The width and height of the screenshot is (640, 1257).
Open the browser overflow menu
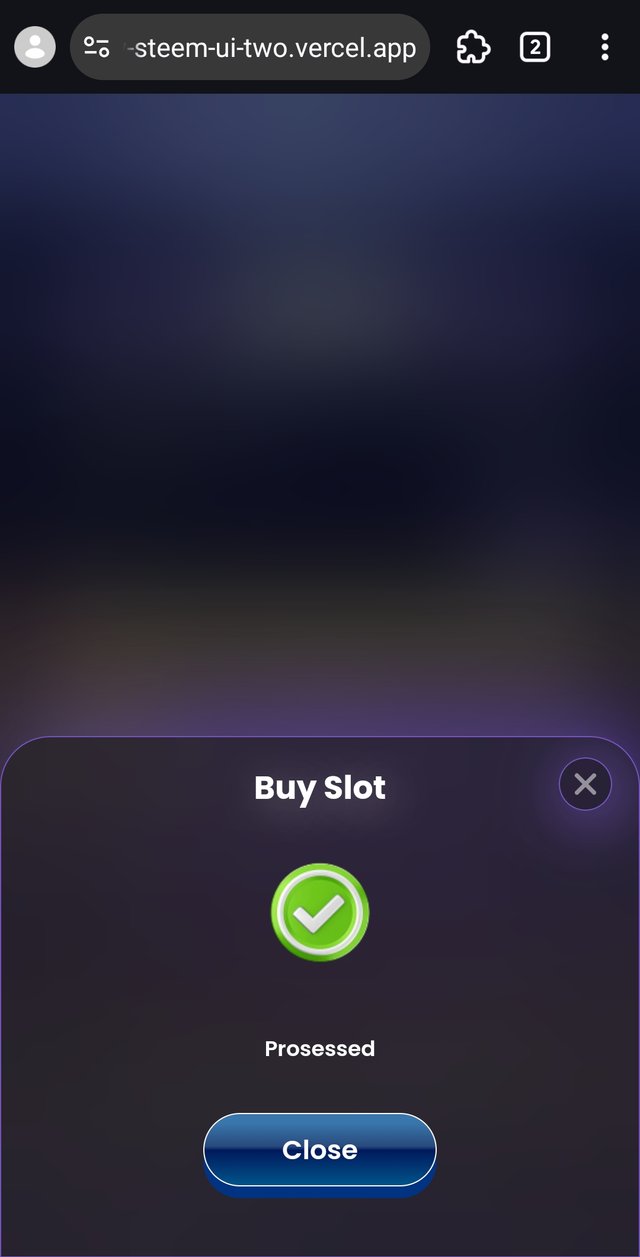pos(605,47)
